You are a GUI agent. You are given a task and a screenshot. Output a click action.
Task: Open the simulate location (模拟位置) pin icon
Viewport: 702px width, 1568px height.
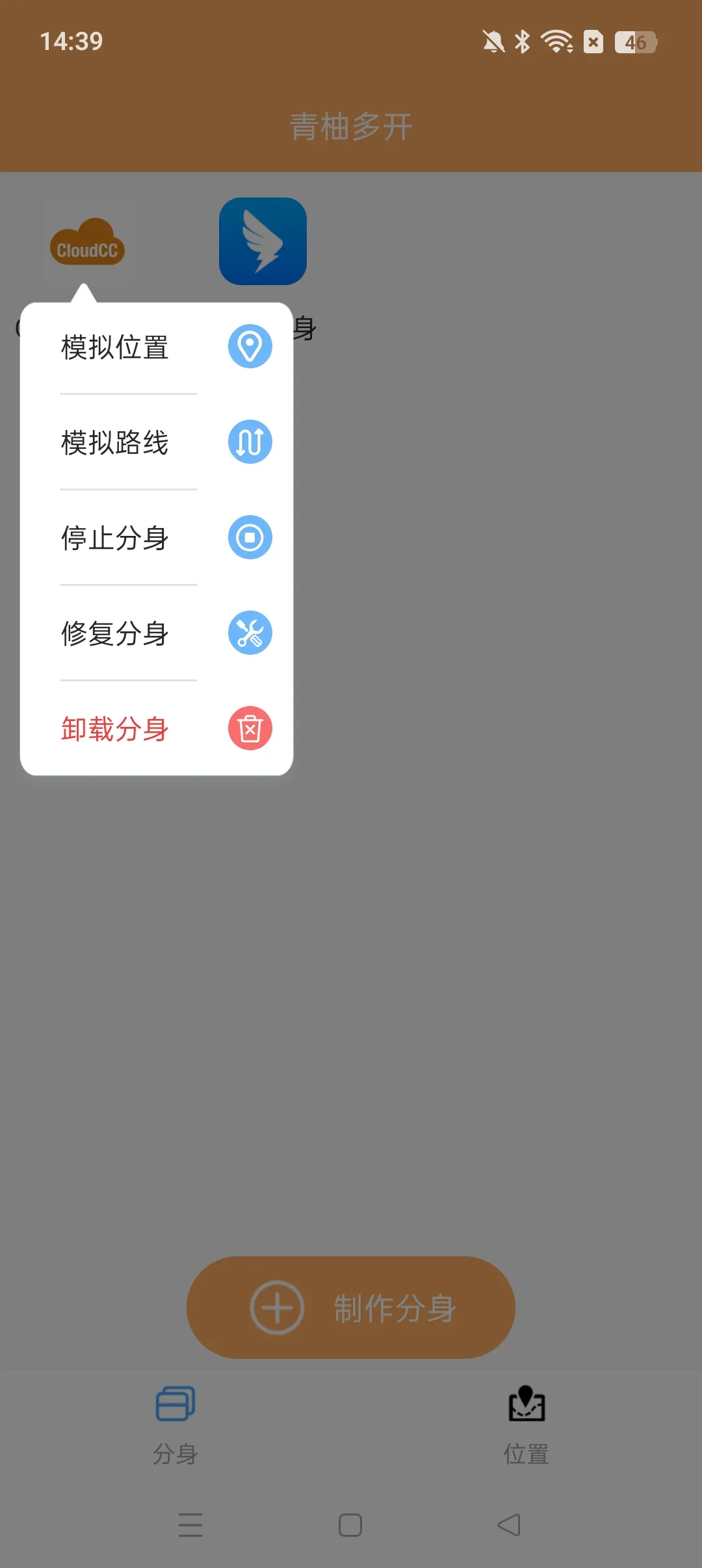[249, 347]
